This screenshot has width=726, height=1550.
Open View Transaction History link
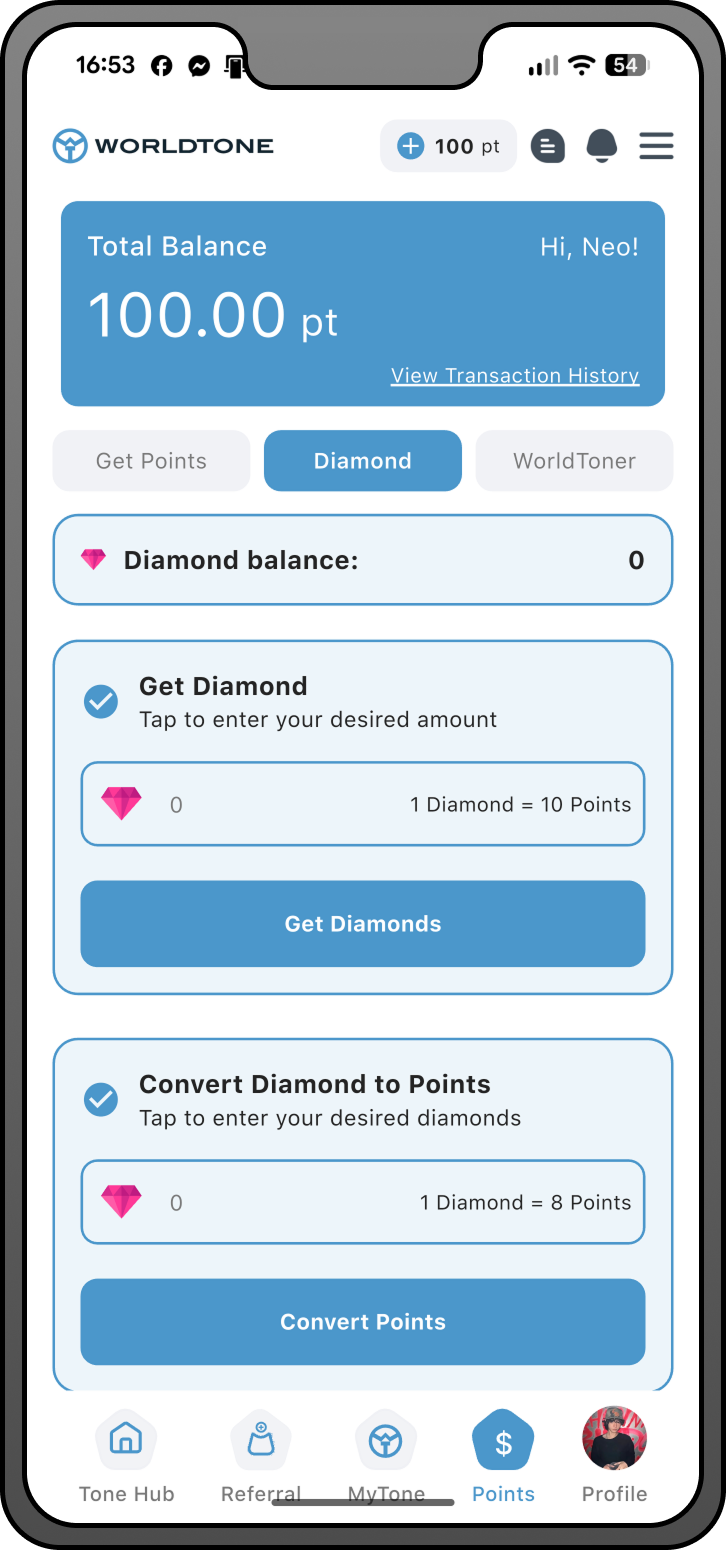click(515, 376)
